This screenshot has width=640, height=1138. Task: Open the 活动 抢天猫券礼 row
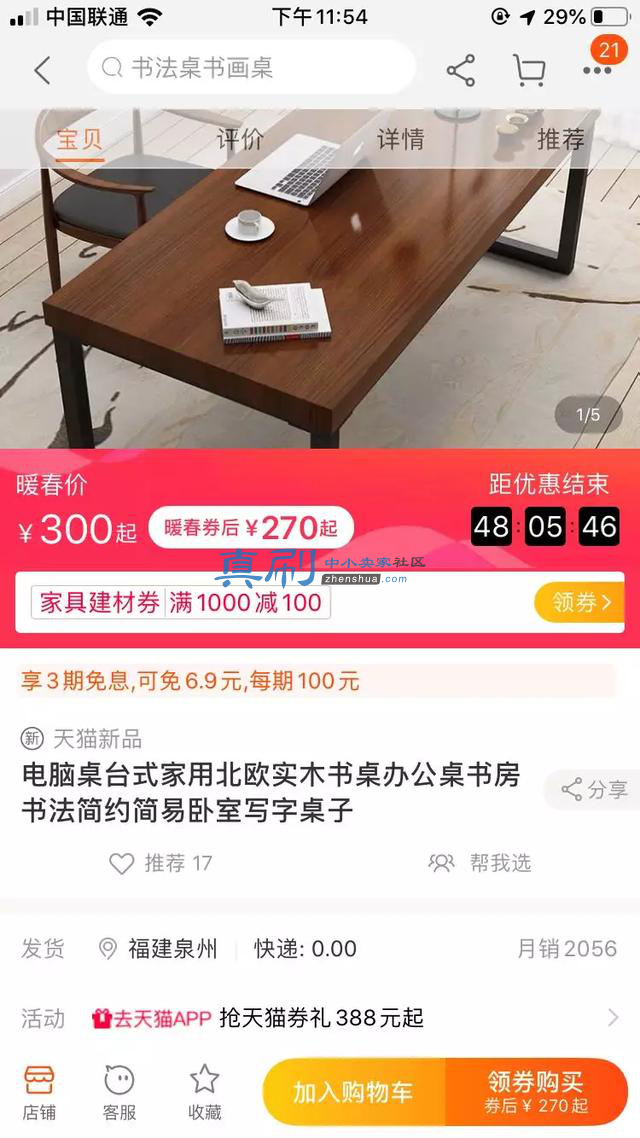[320, 1018]
